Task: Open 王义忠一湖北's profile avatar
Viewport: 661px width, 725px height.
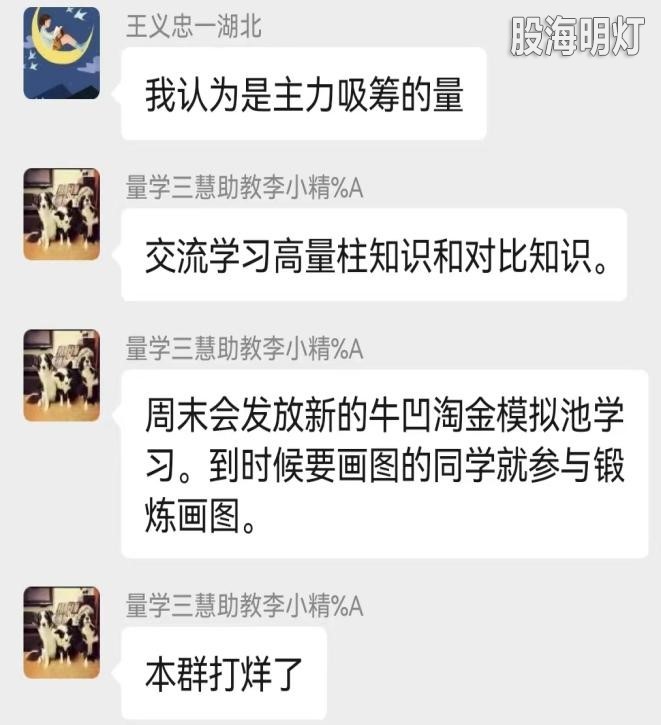Action: click(62, 52)
